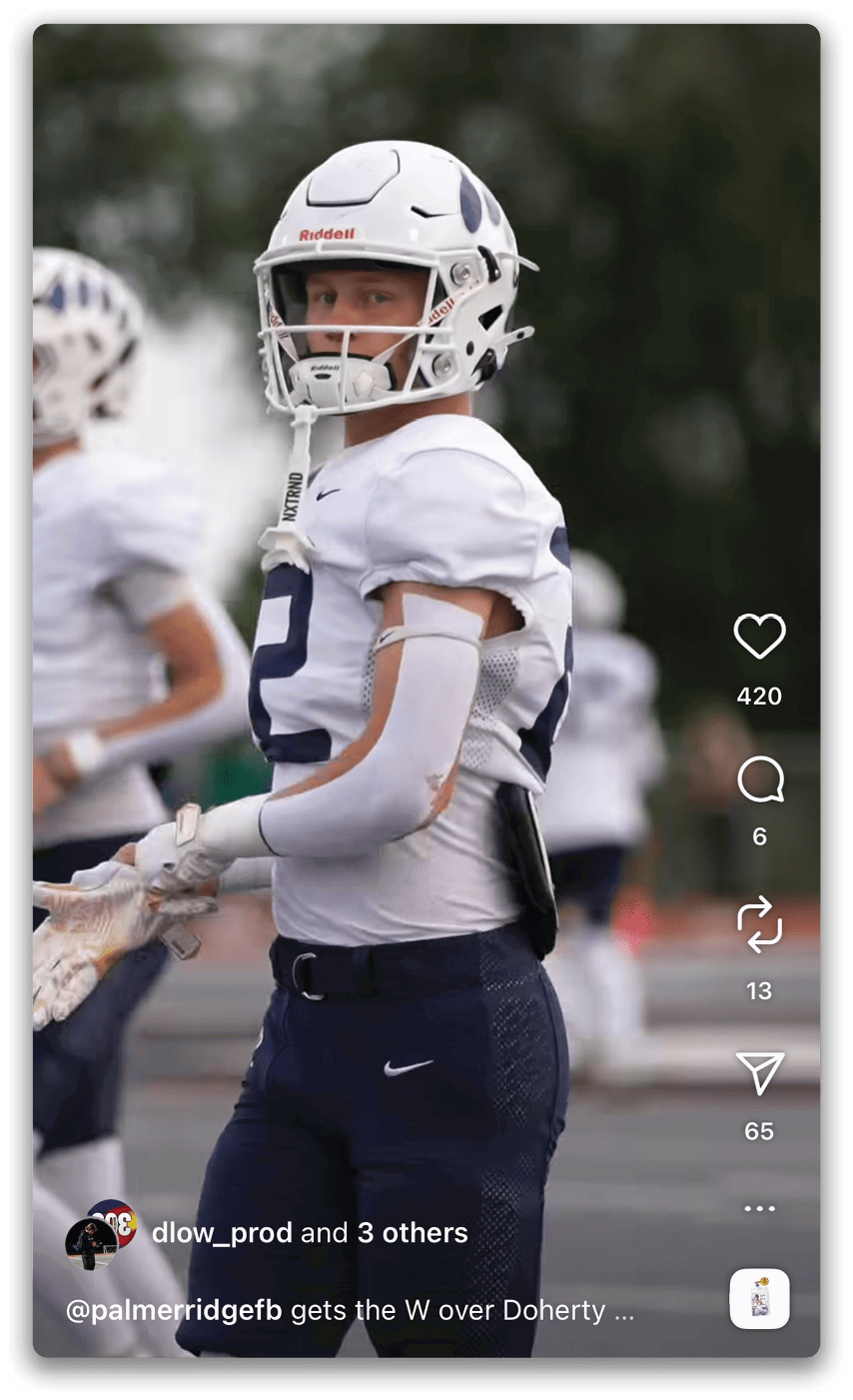Tap the profile avatars next to dlow_prod
Viewport: 853px width, 1400px height.
[x=101, y=1235]
